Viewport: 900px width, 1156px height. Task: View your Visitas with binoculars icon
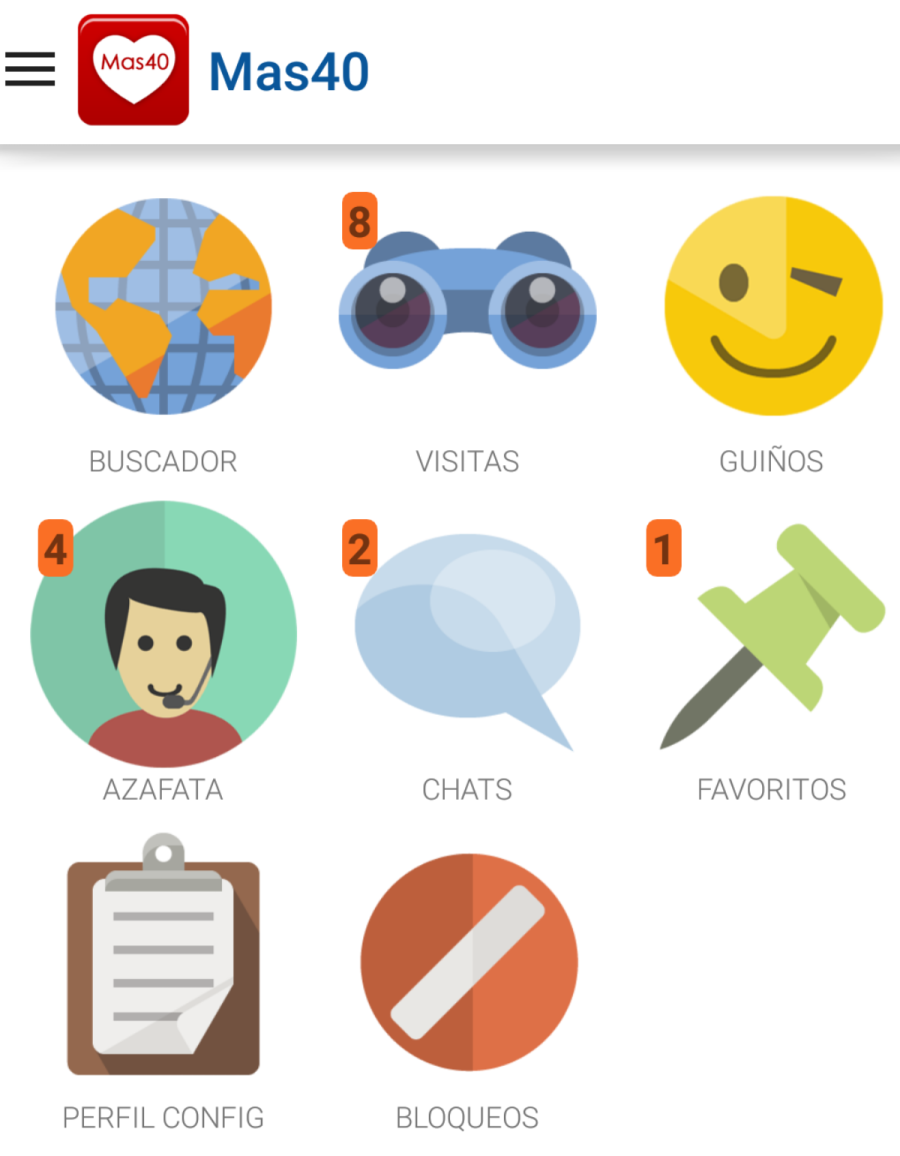(x=467, y=307)
